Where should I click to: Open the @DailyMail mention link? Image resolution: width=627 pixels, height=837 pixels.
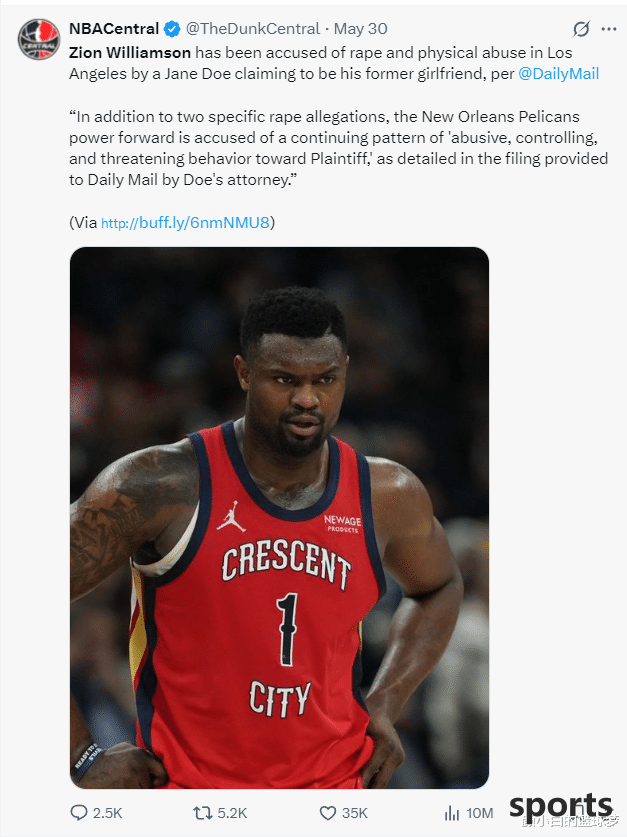pos(558,75)
